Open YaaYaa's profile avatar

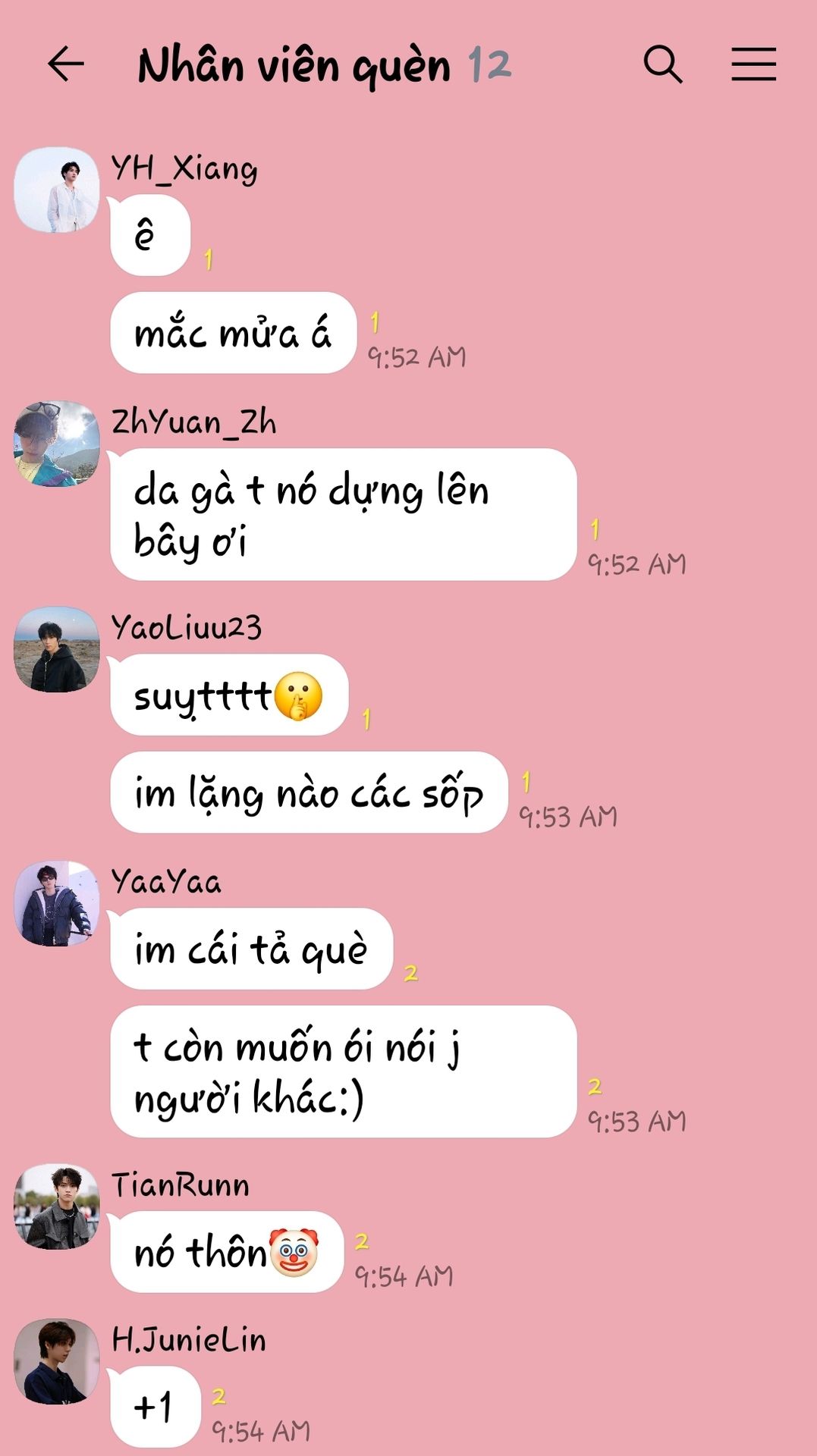(x=57, y=903)
